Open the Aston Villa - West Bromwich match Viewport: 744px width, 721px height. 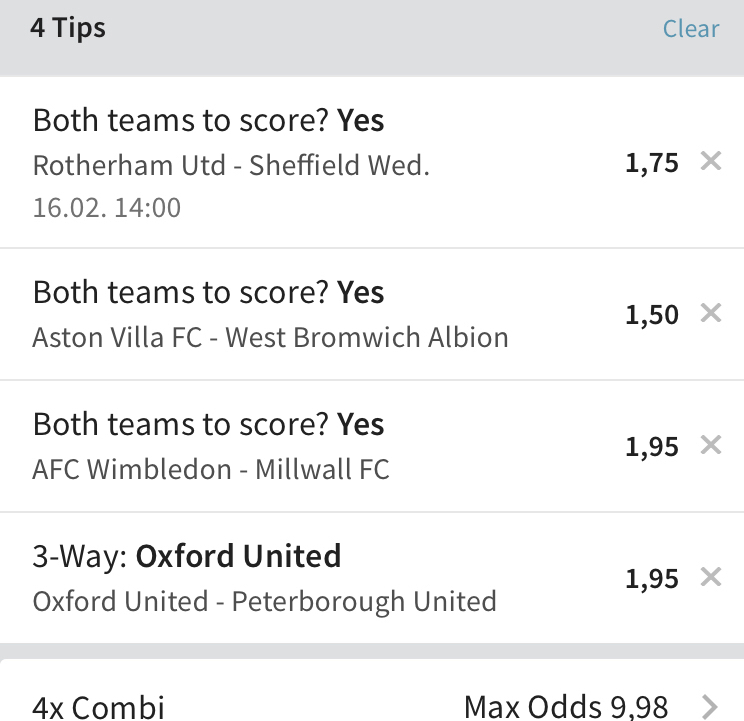270,337
